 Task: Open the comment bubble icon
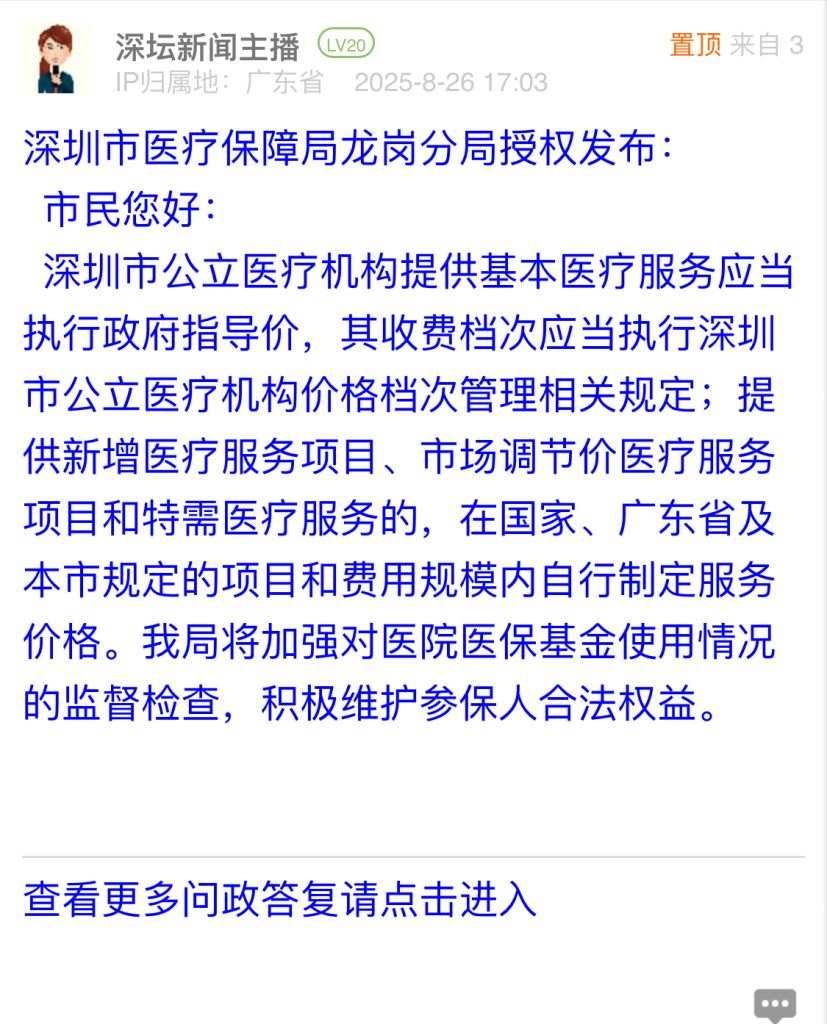[775, 1004]
